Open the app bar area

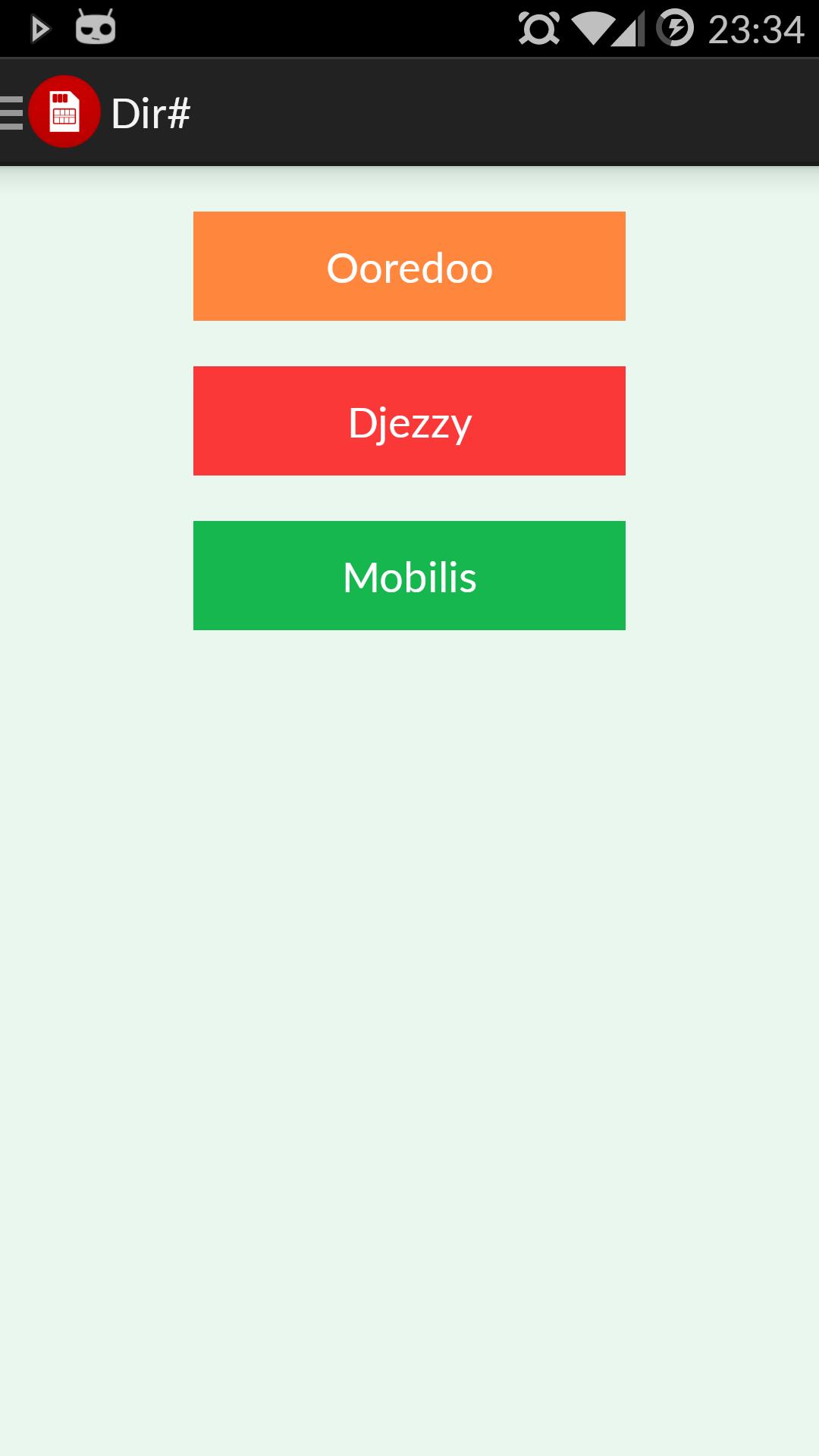pos(409,113)
